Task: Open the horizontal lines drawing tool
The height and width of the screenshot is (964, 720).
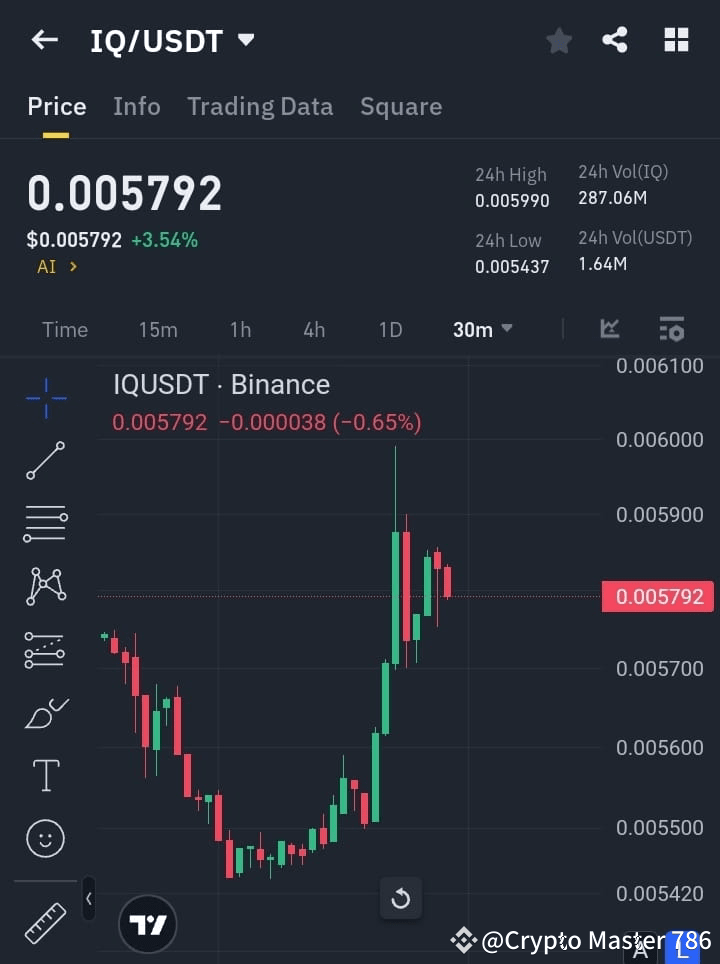Action: pyautogui.click(x=45, y=524)
